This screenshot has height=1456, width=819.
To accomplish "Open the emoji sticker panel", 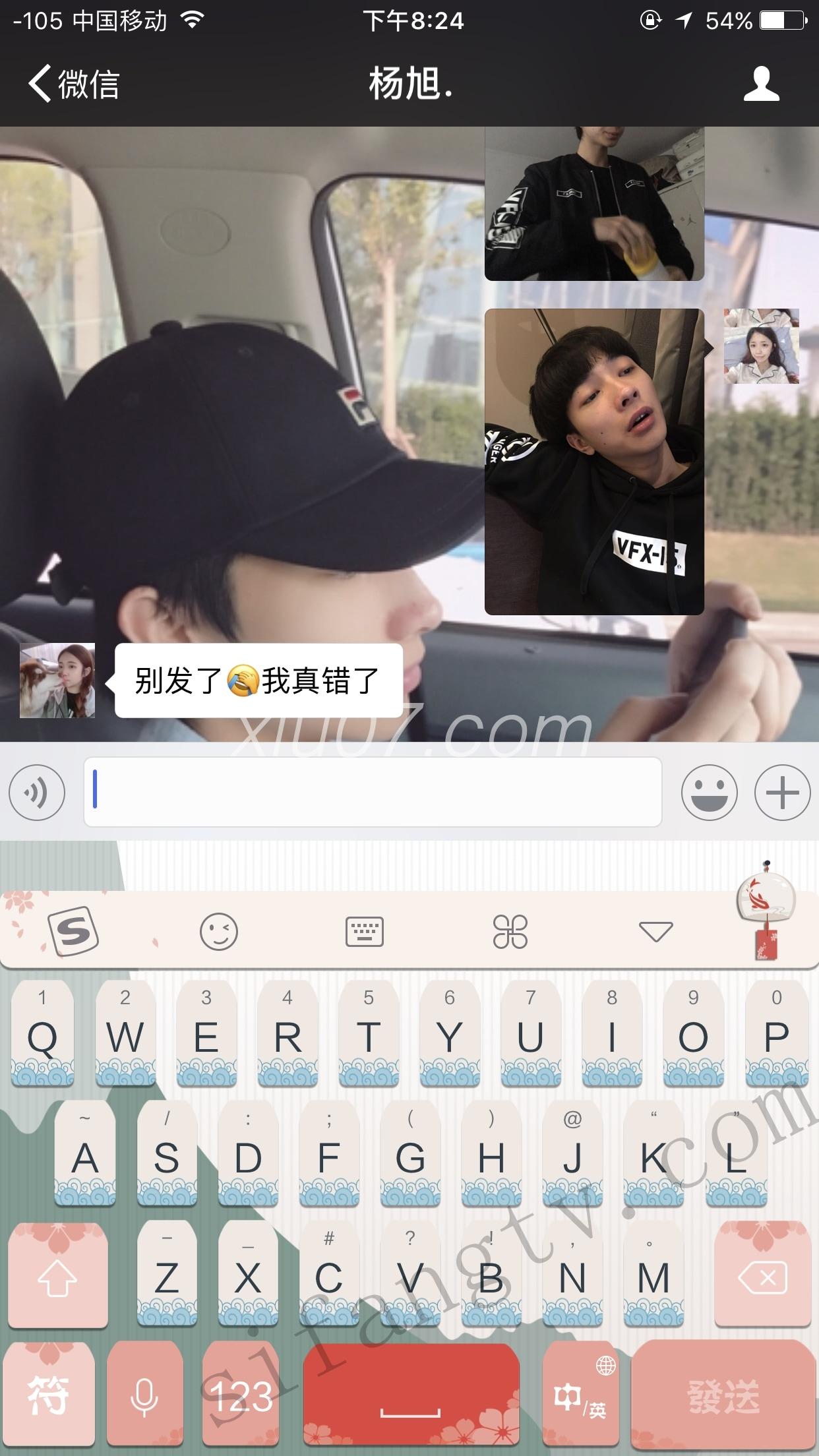I will (709, 792).
